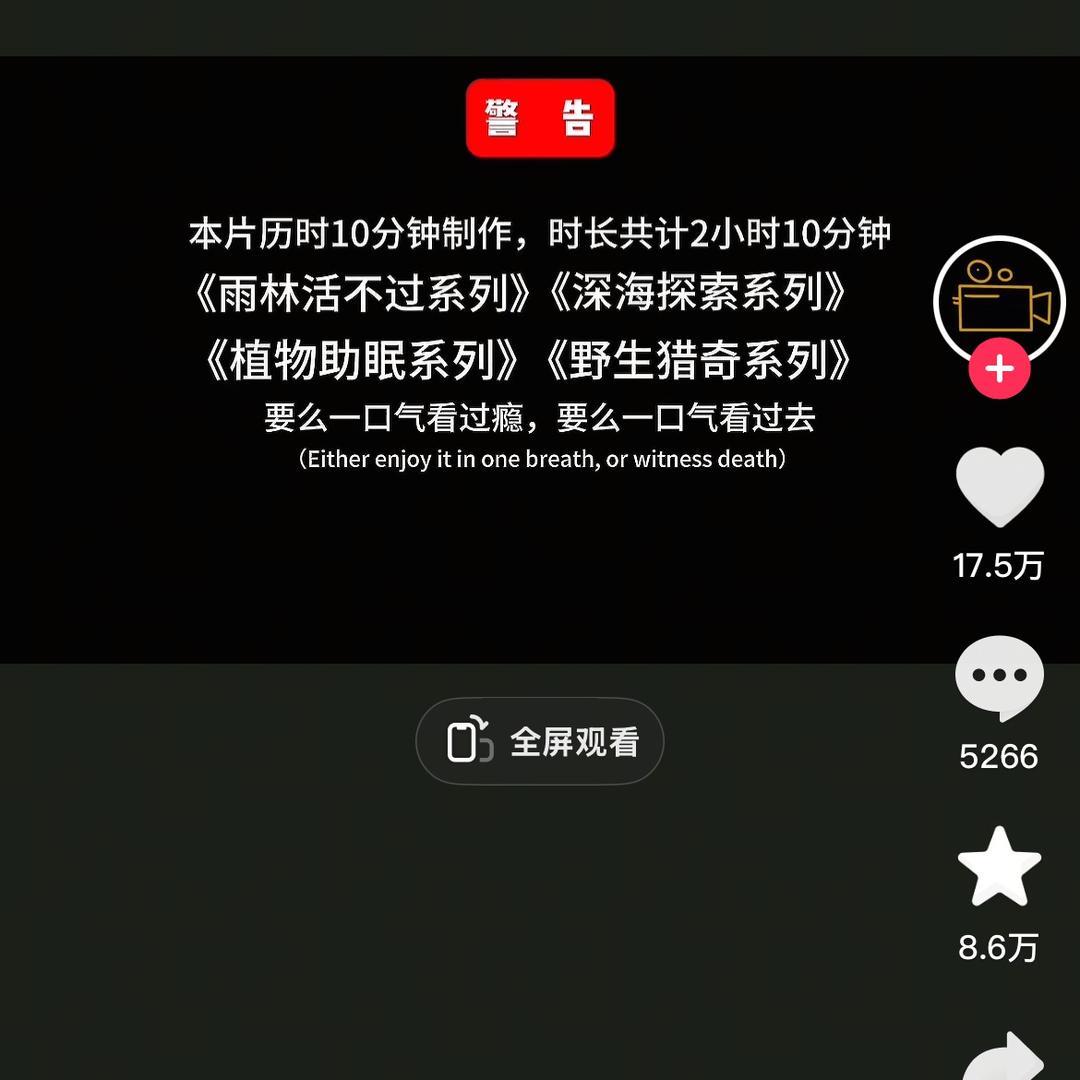Share this video
The height and width of the screenshot is (1080, 1080).
click(1003, 1058)
